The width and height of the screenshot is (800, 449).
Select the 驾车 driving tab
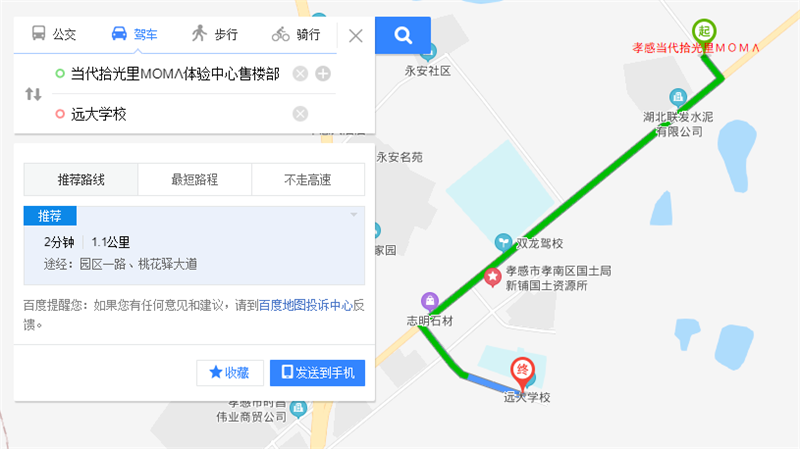click(133, 34)
